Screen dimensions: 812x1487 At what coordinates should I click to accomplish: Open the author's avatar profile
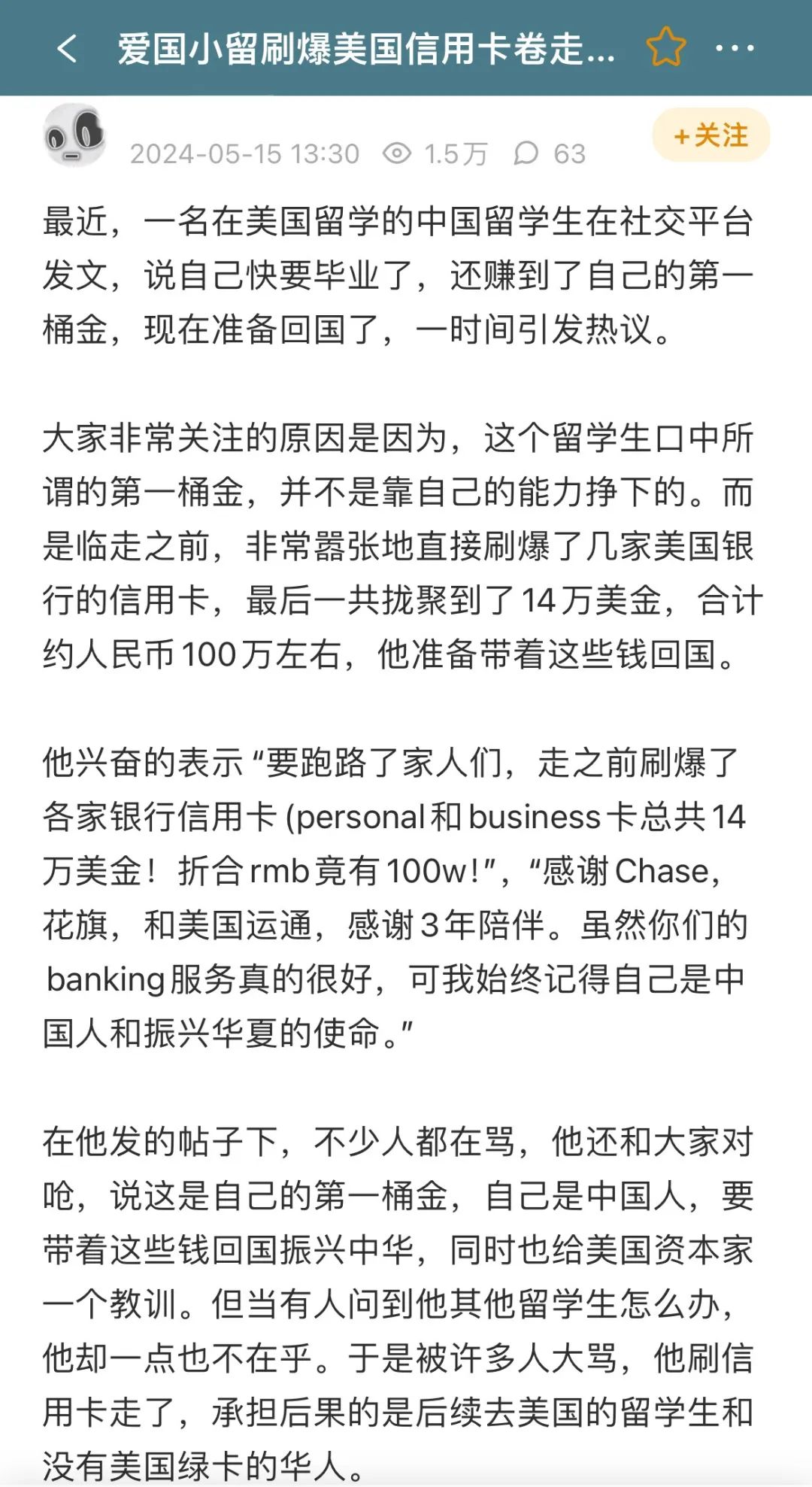74,136
